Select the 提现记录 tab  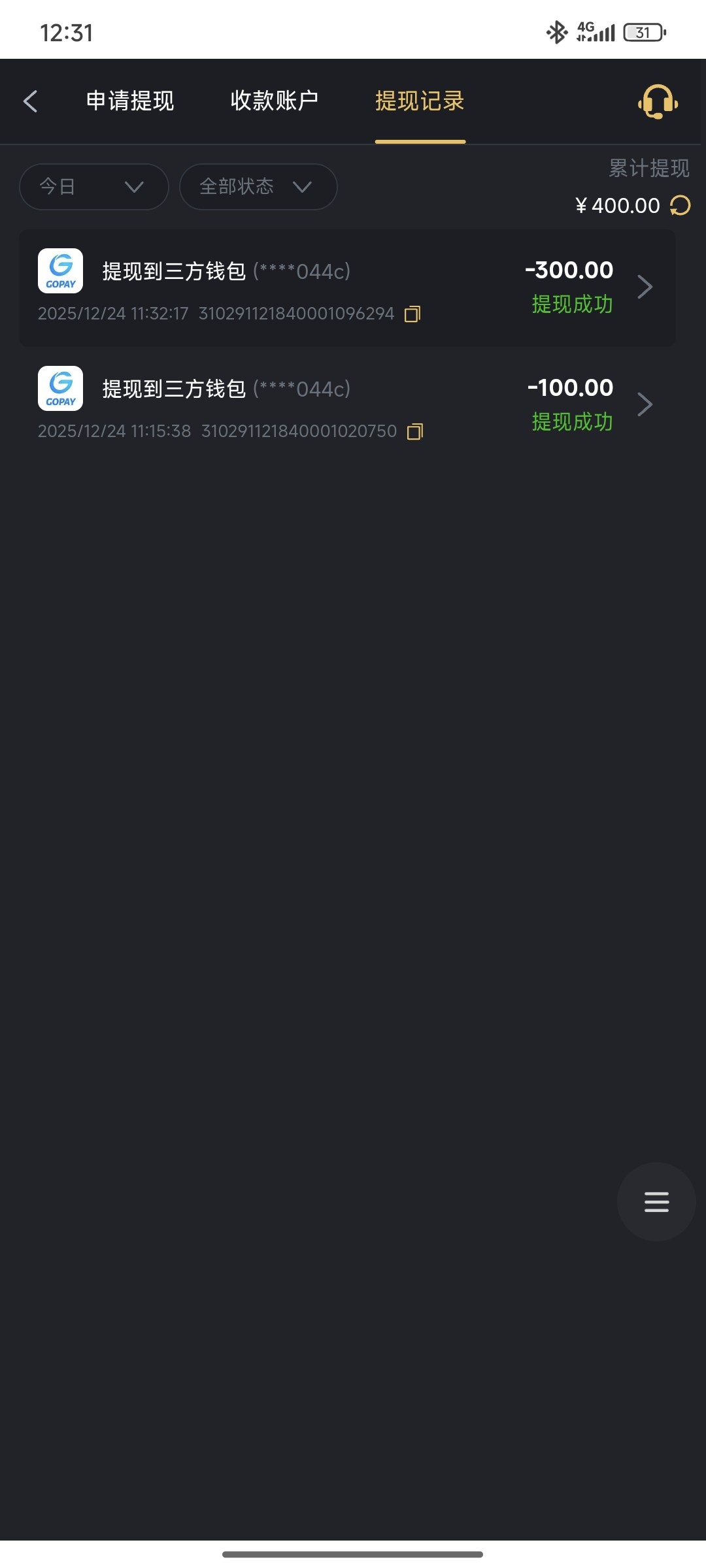(420, 101)
